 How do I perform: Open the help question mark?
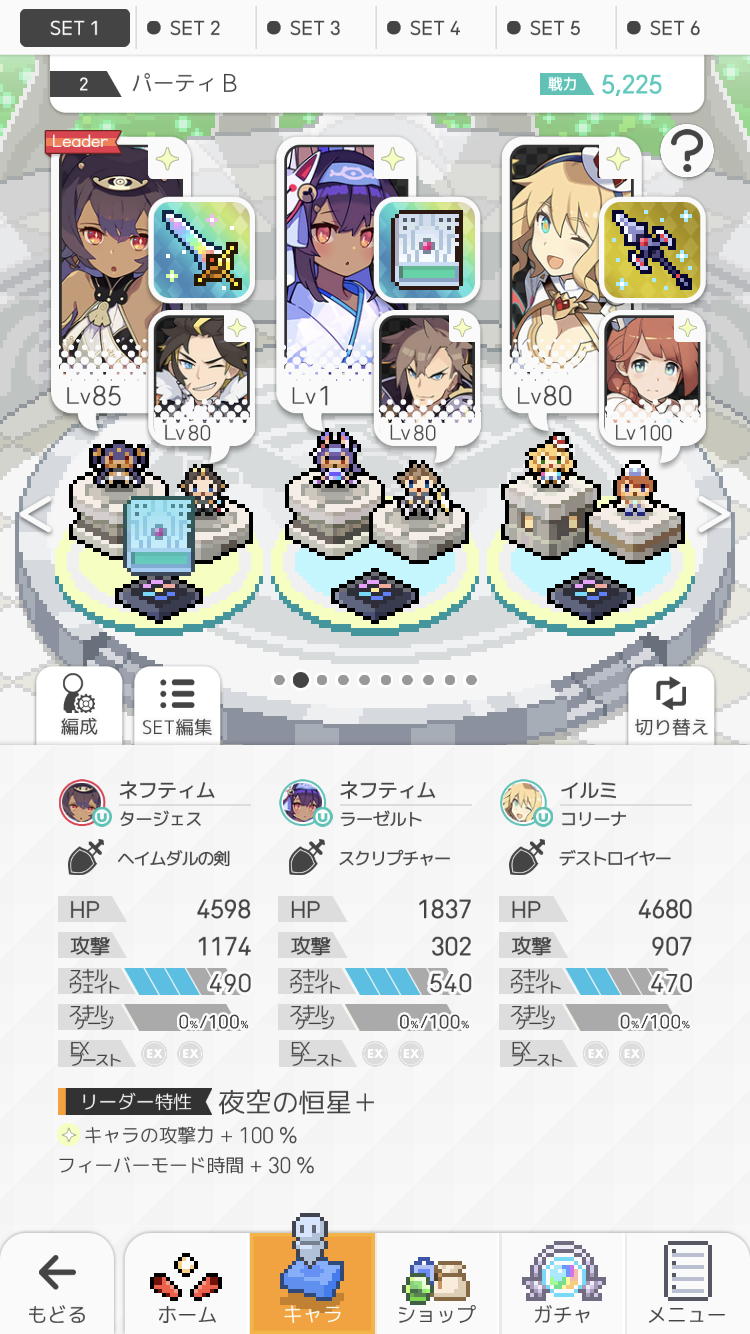(686, 152)
